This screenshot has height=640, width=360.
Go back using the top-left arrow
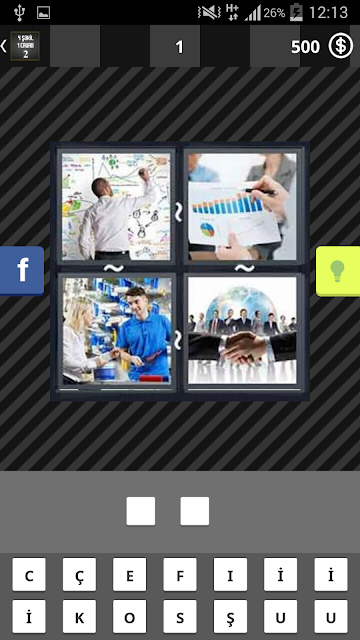4,47
